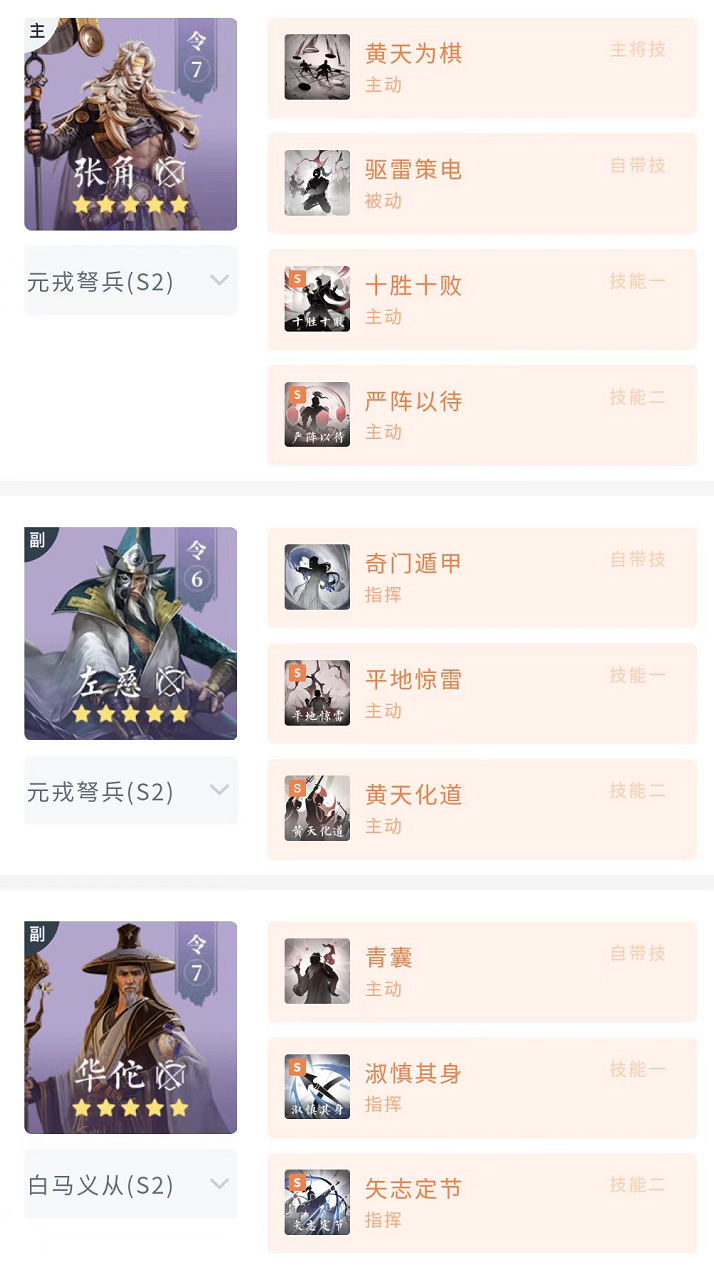Viewport: 714px width, 1267px height.
Task: Select the 矢志定节 skill
Action: click(x=481, y=1203)
